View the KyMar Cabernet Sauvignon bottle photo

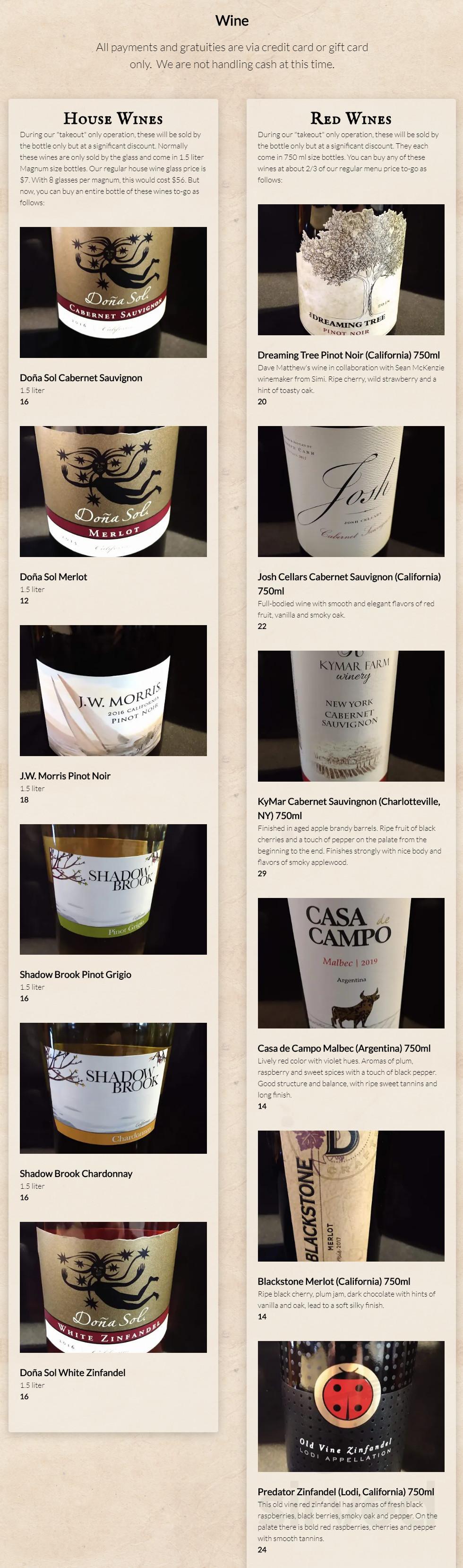click(351, 716)
